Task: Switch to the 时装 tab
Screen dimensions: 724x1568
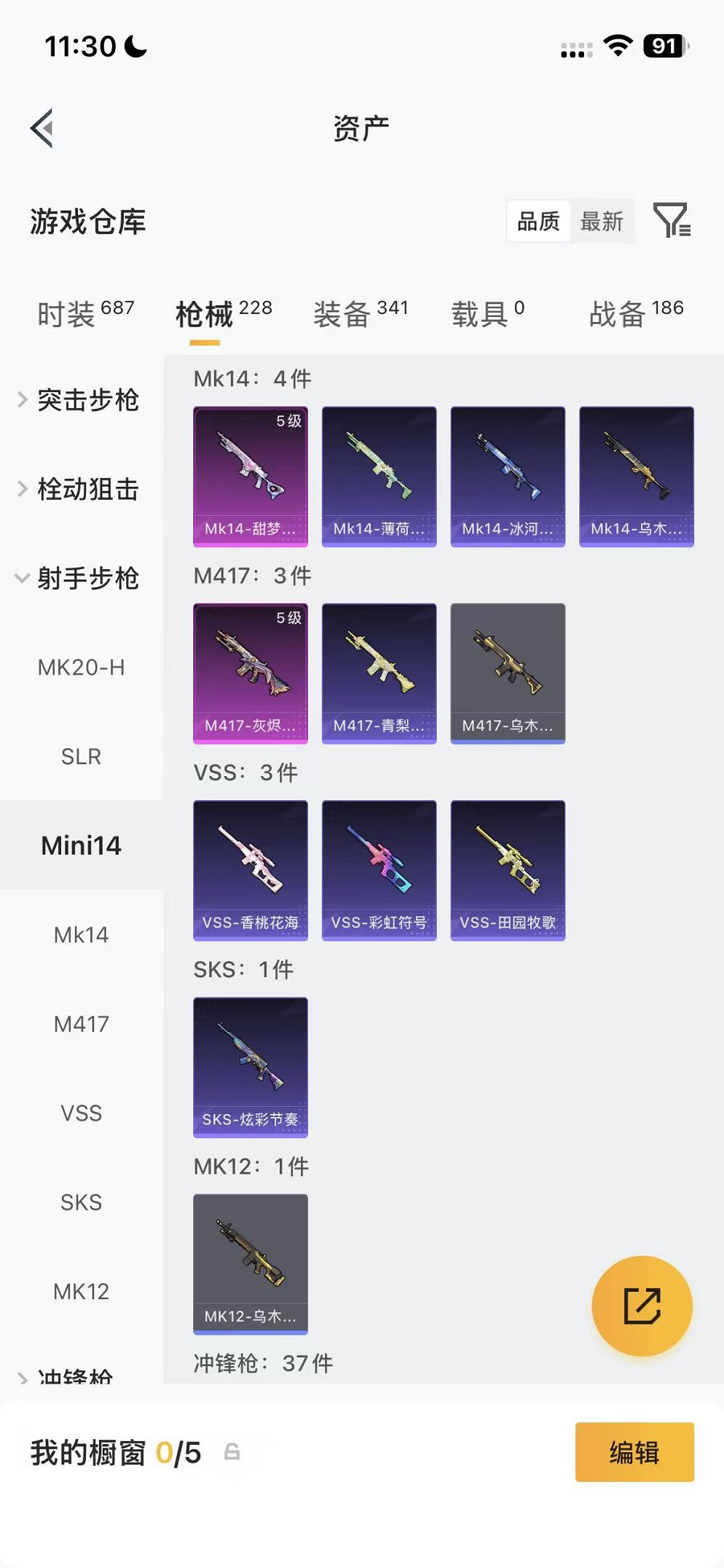Action: pyautogui.click(x=86, y=313)
